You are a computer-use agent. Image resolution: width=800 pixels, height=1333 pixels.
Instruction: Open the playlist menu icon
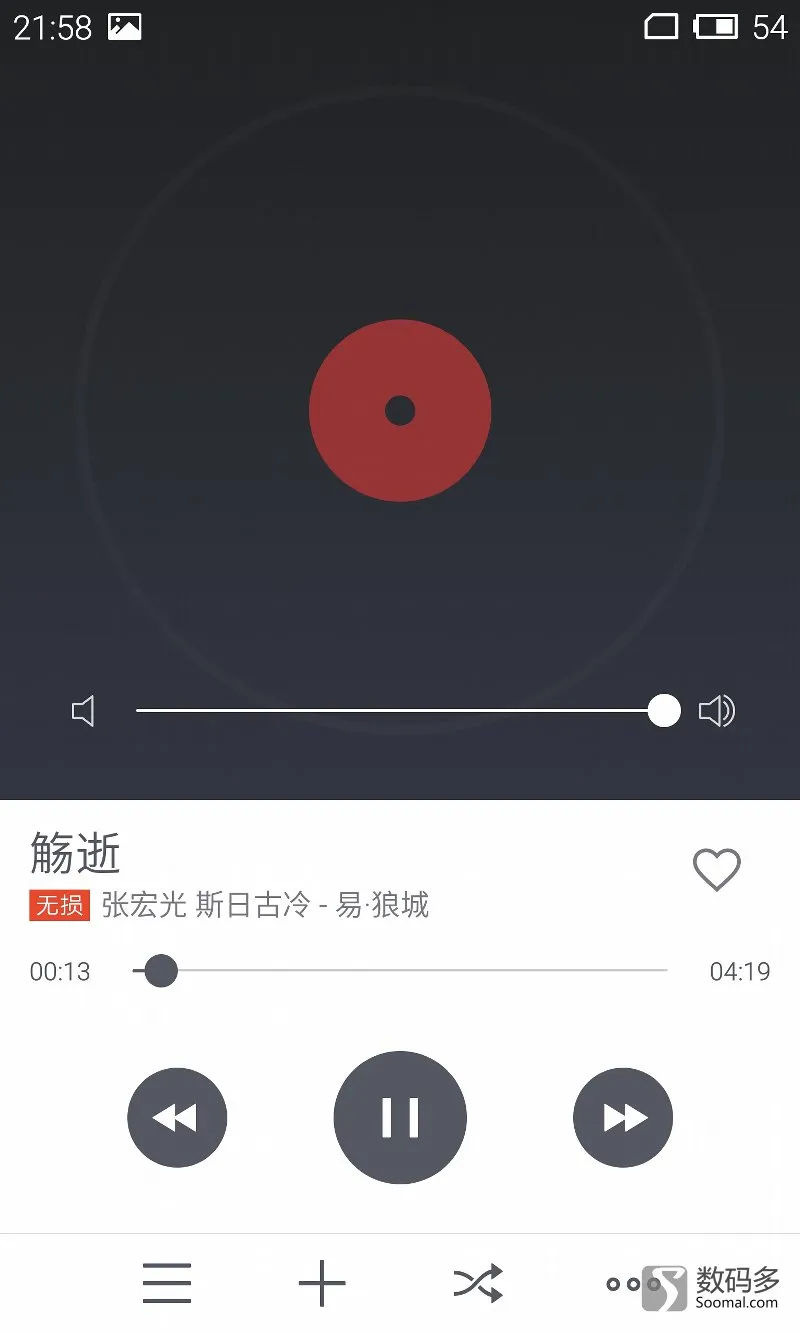coord(167,1283)
